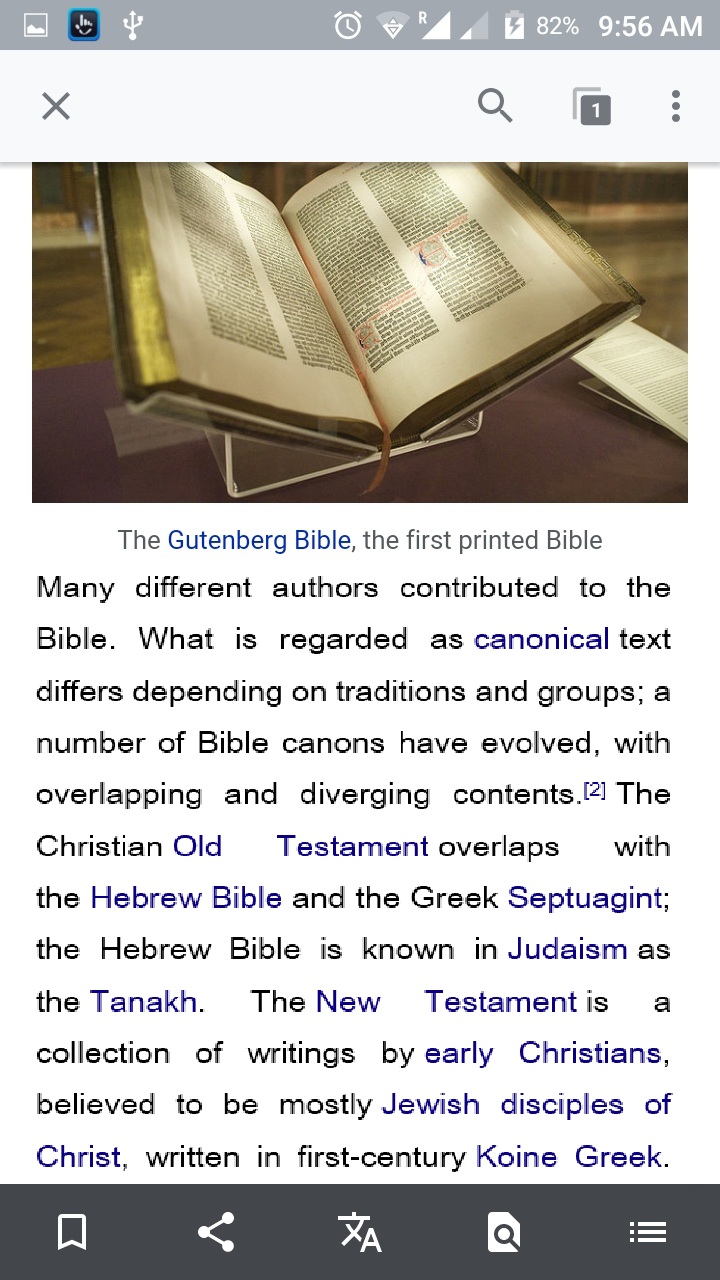Open the tabs switcher showing 1
The image size is (720, 1280).
tap(591, 106)
